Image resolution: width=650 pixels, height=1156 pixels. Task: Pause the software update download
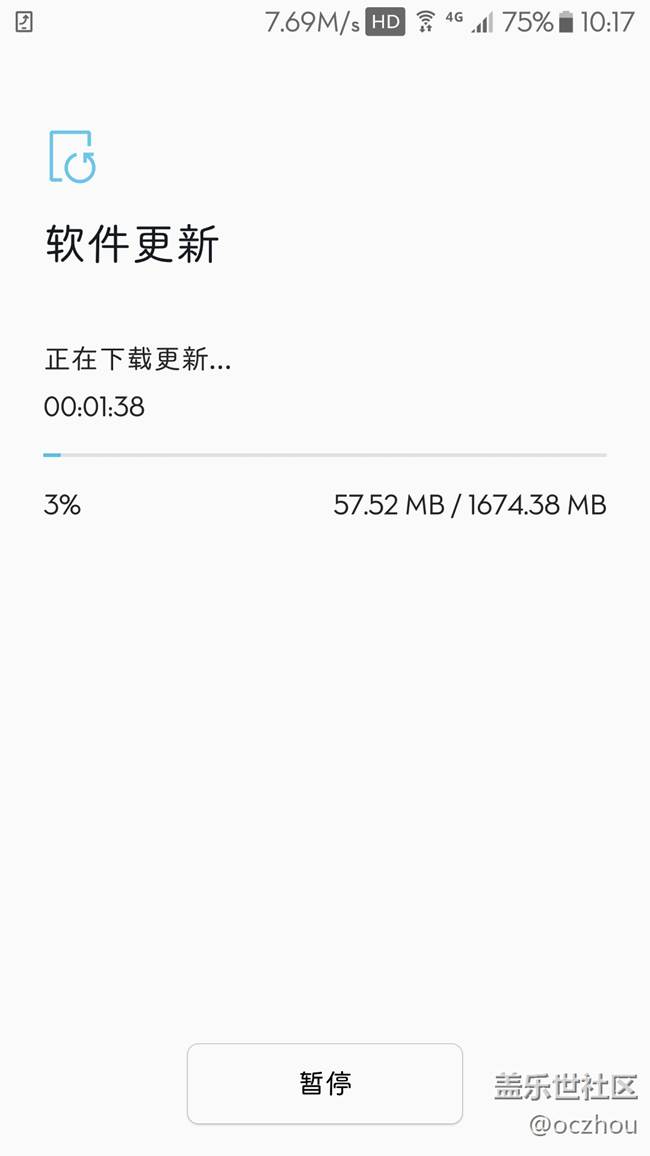click(324, 1083)
